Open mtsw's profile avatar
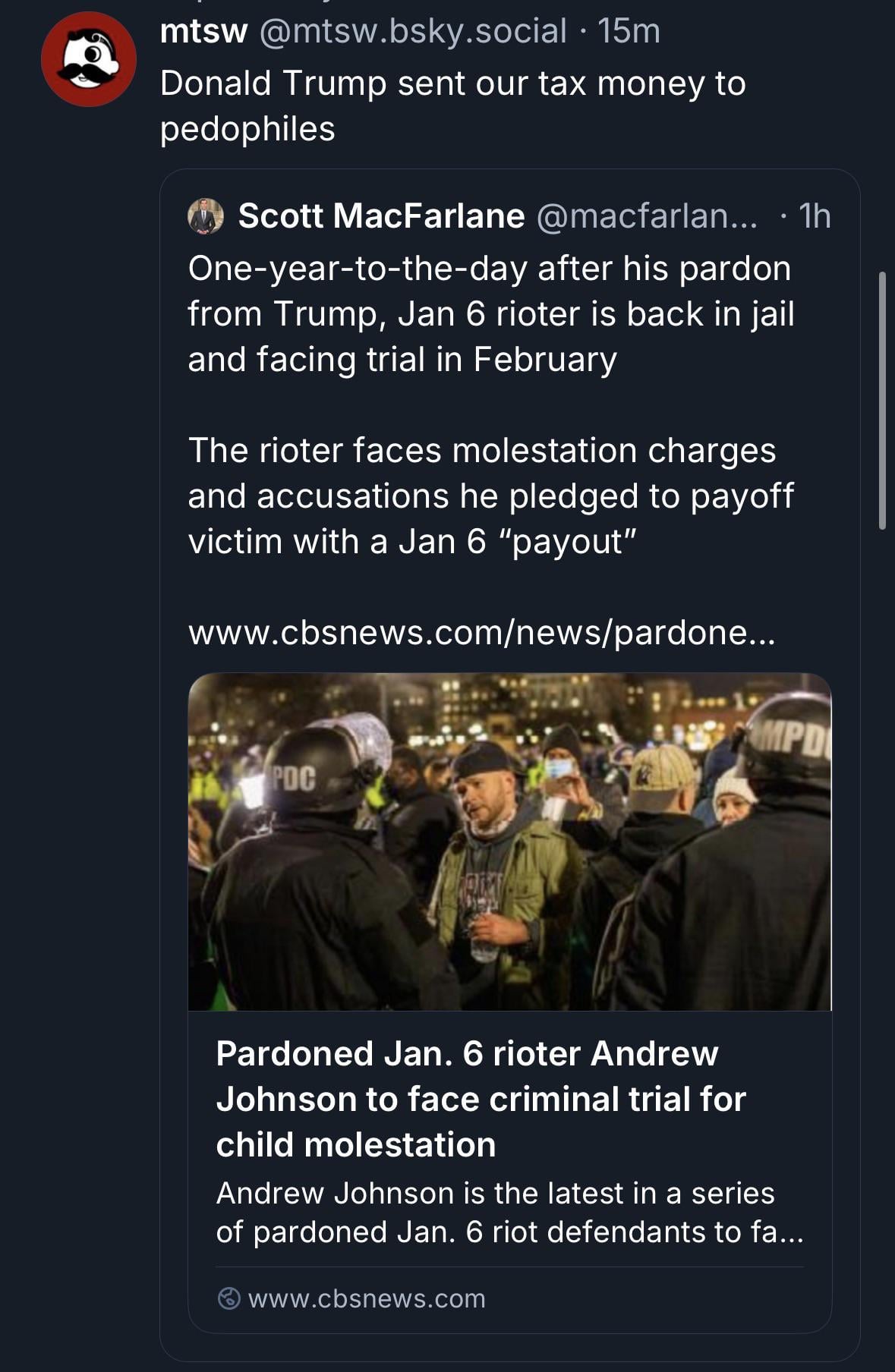The image size is (895, 1372). pos(88,59)
